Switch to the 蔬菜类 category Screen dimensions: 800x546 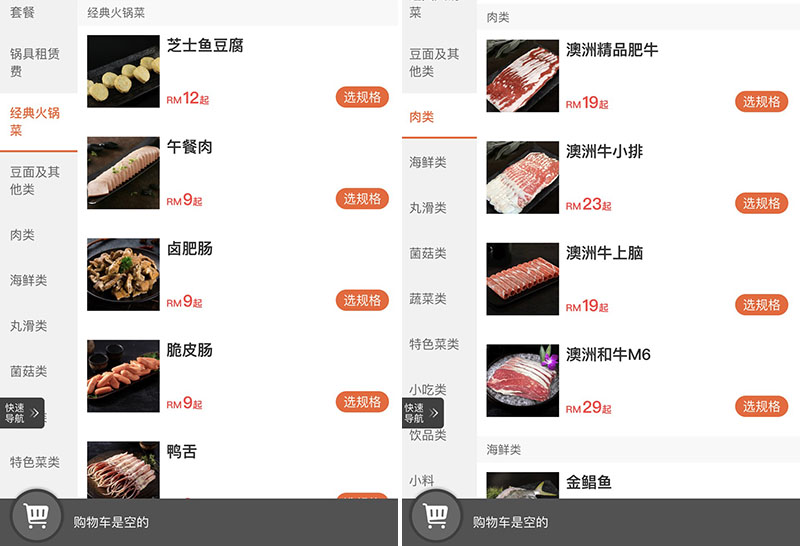(427, 299)
